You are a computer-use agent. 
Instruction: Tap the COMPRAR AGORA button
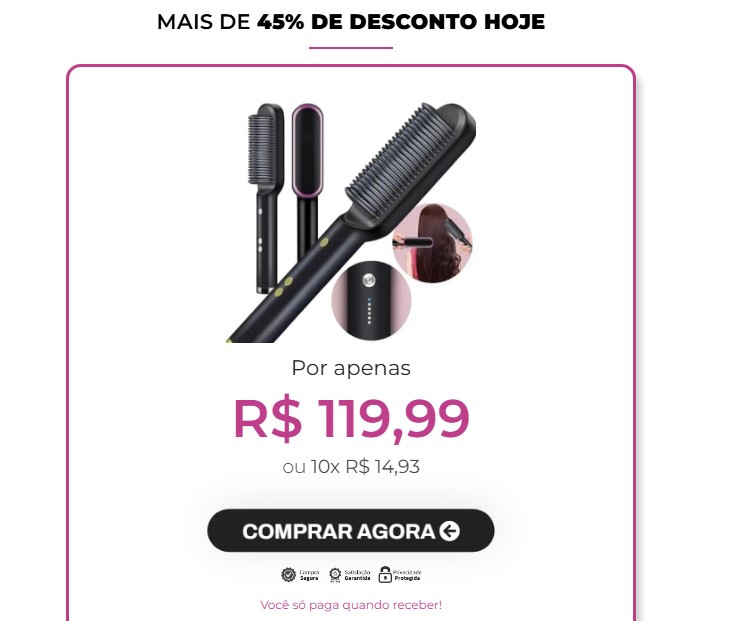[x=350, y=531]
